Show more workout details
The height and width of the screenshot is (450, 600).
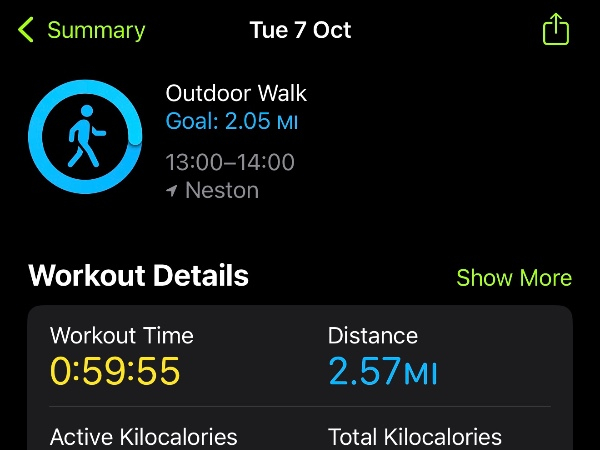pos(514,277)
